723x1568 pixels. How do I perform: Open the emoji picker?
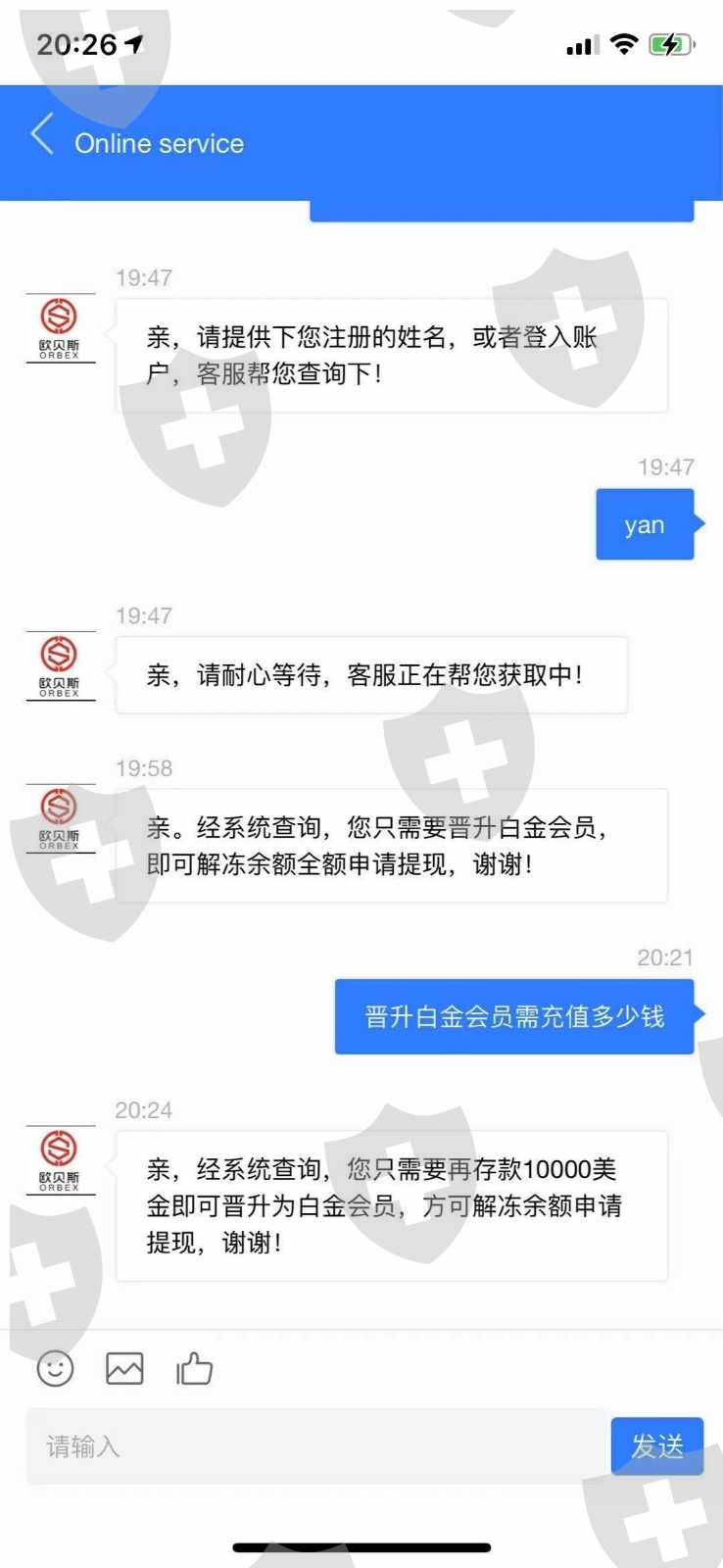[56, 1368]
